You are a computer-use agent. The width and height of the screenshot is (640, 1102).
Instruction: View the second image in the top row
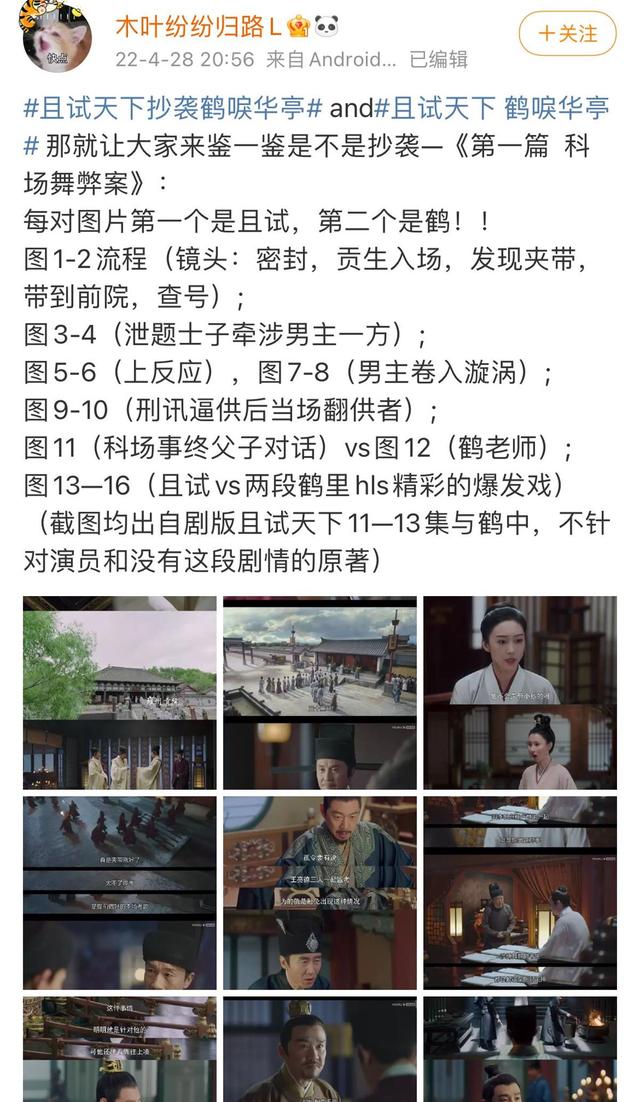[x=319, y=693]
